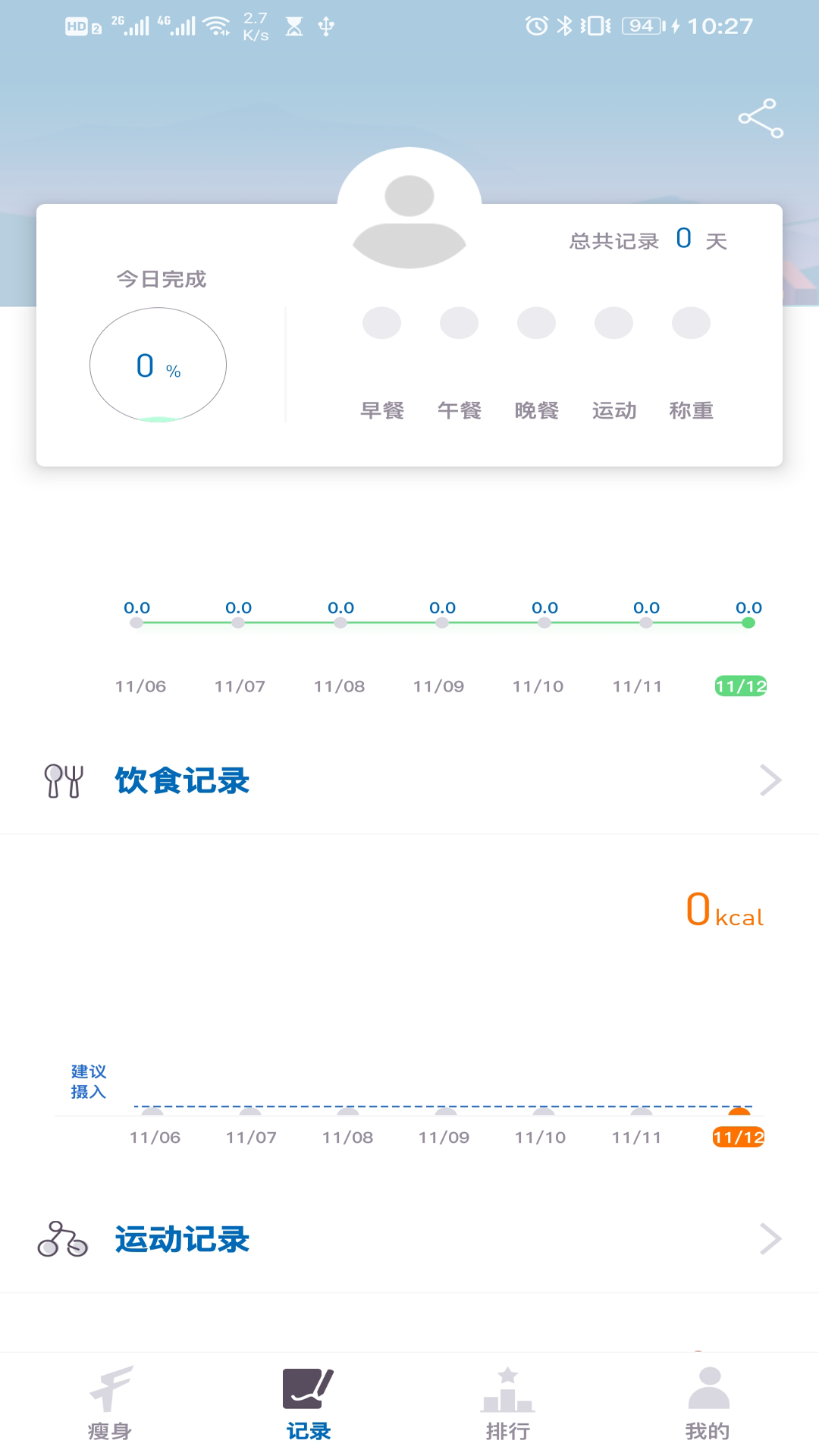
Task: Open the 晚餐 dinner record circle
Action: point(536,322)
